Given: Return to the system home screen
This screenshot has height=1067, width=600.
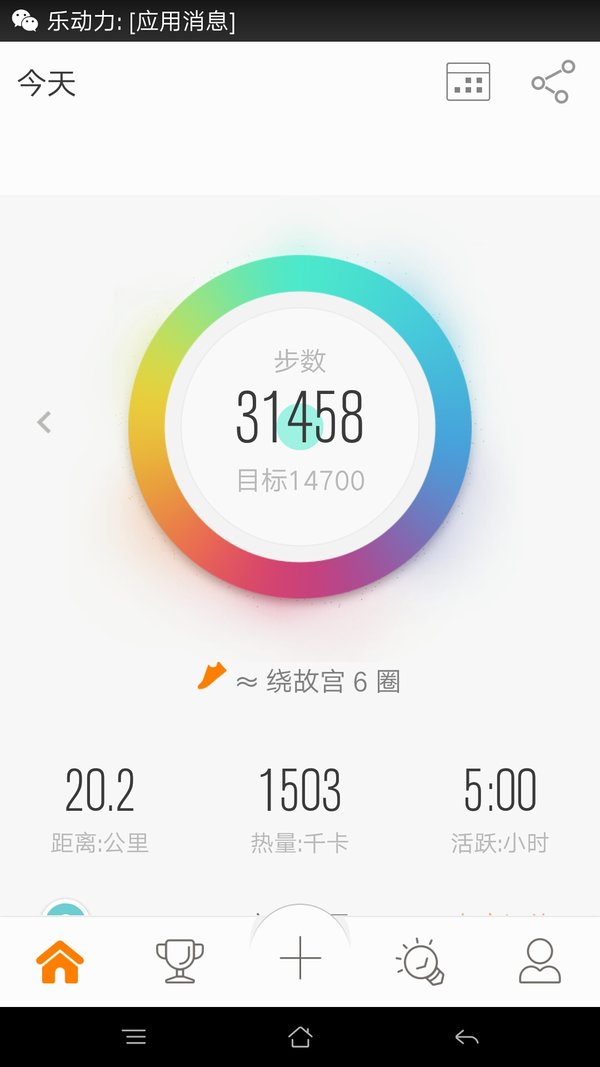Looking at the screenshot, I should (300, 1037).
